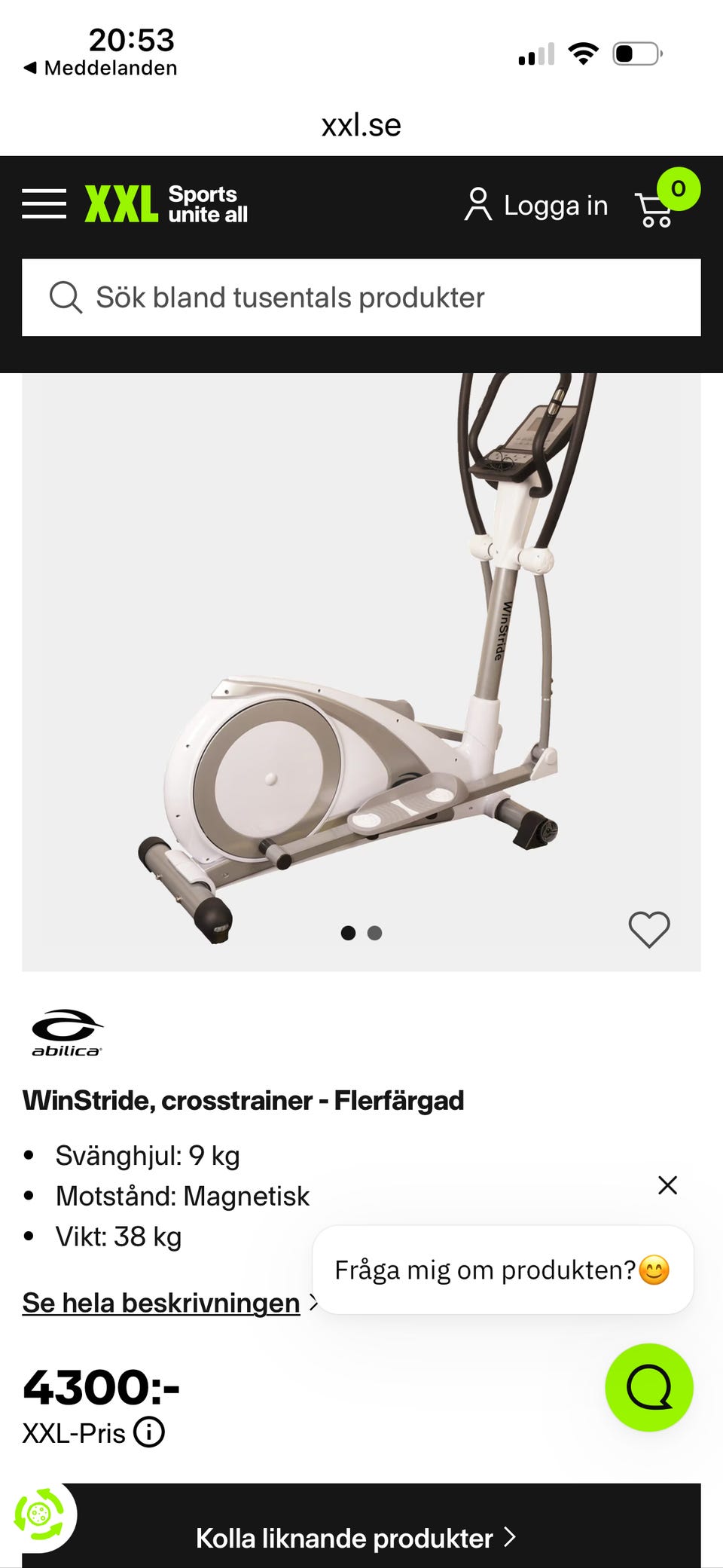The height and width of the screenshot is (1568, 723).
Task: Open Se hela beskrivningen link
Action: (161, 1303)
